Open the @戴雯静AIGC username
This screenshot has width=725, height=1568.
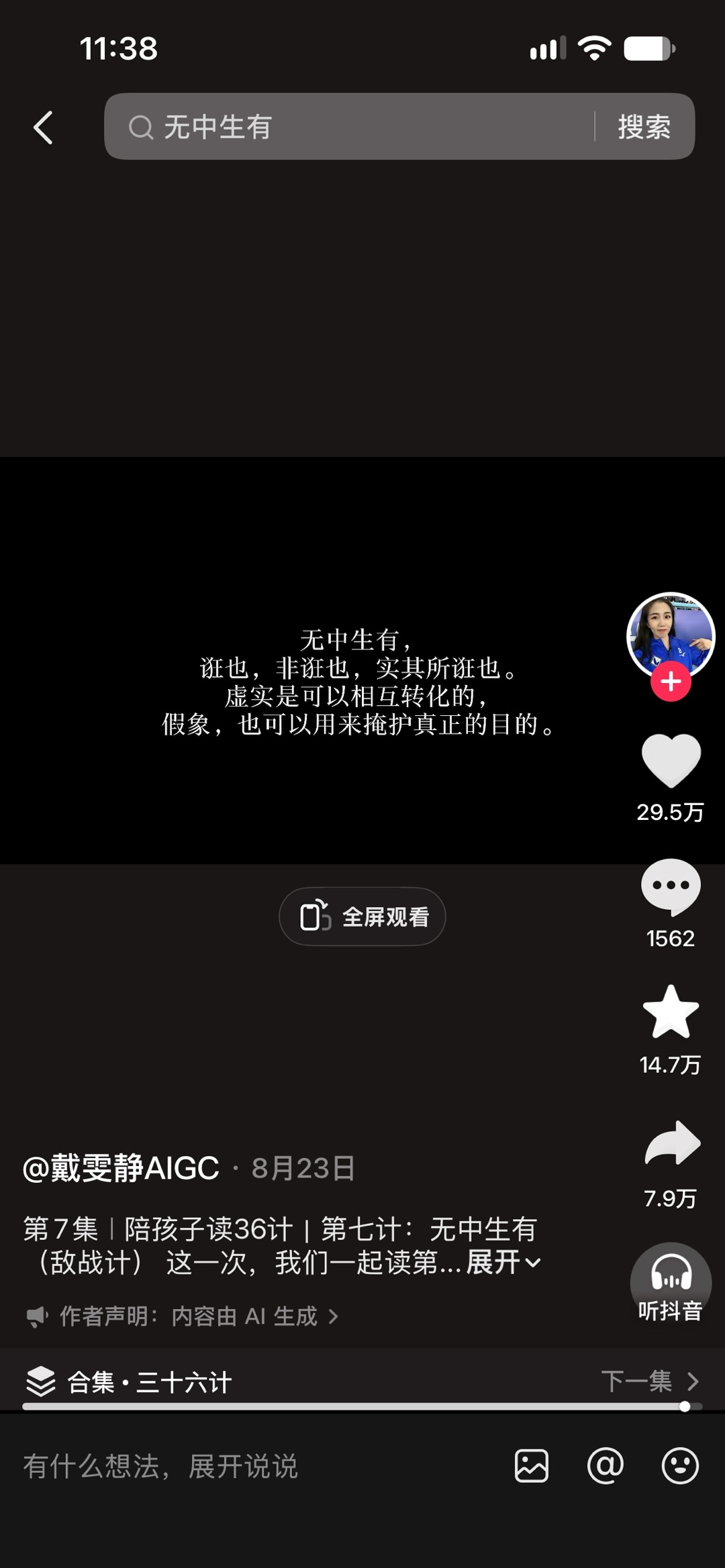(121, 1168)
